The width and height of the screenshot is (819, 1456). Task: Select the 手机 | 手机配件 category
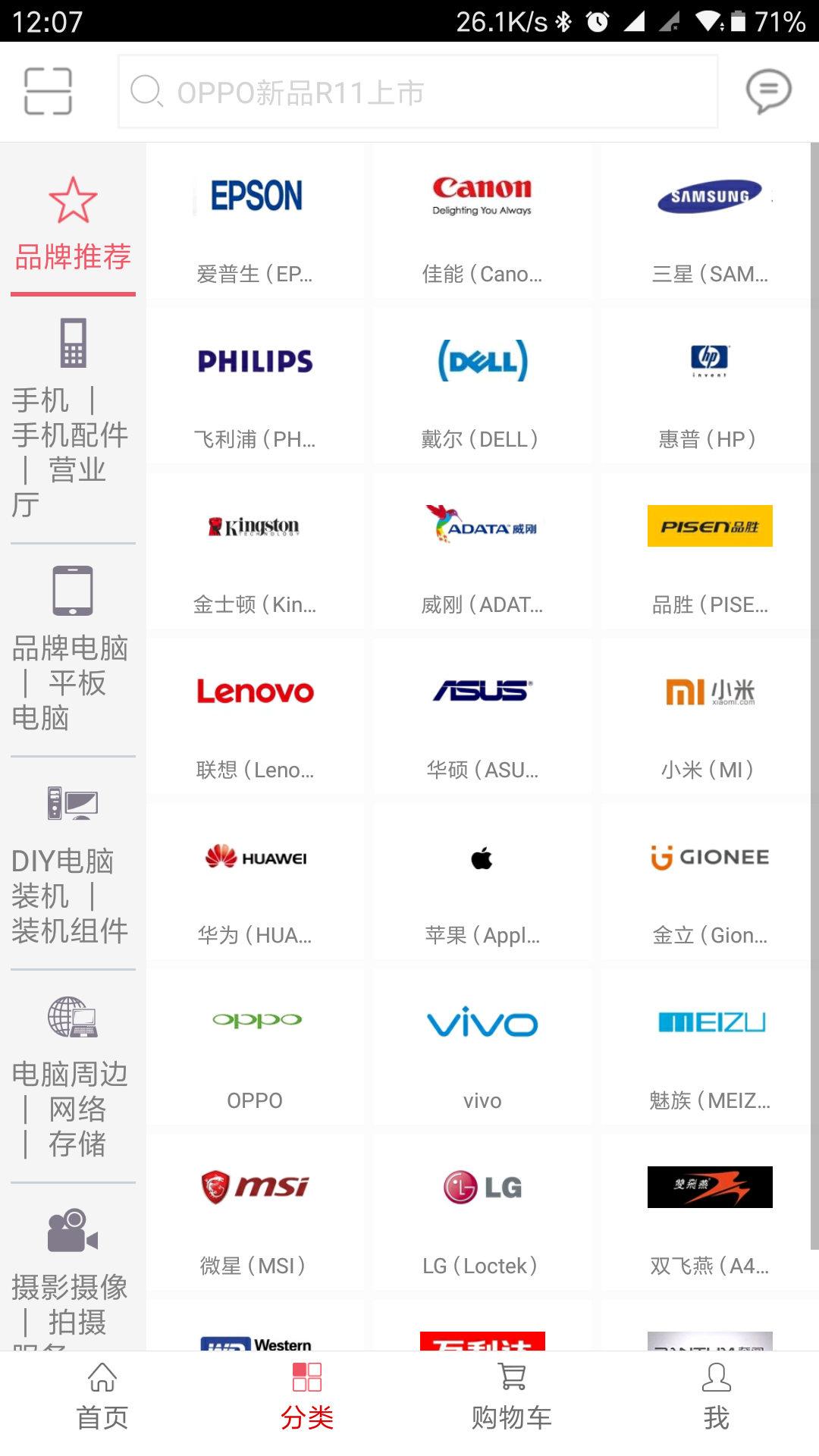pyautogui.click(x=73, y=419)
